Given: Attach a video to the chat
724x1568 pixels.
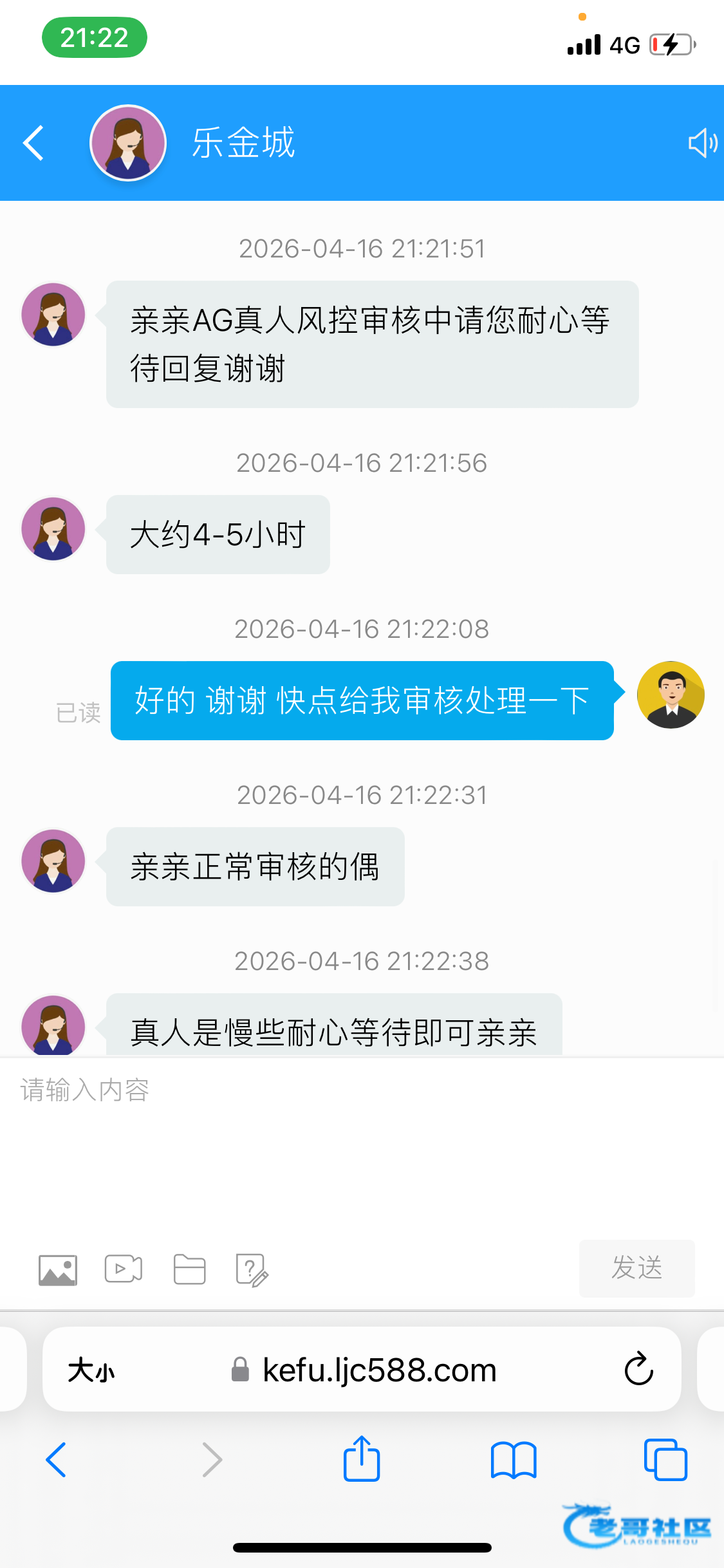Looking at the screenshot, I should coord(124,1269).
